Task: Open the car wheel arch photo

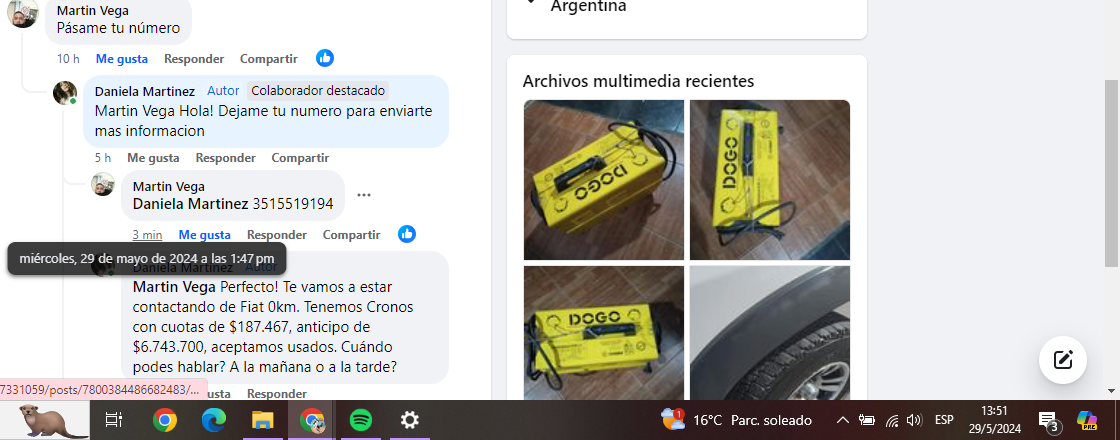Action: point(769,332)
